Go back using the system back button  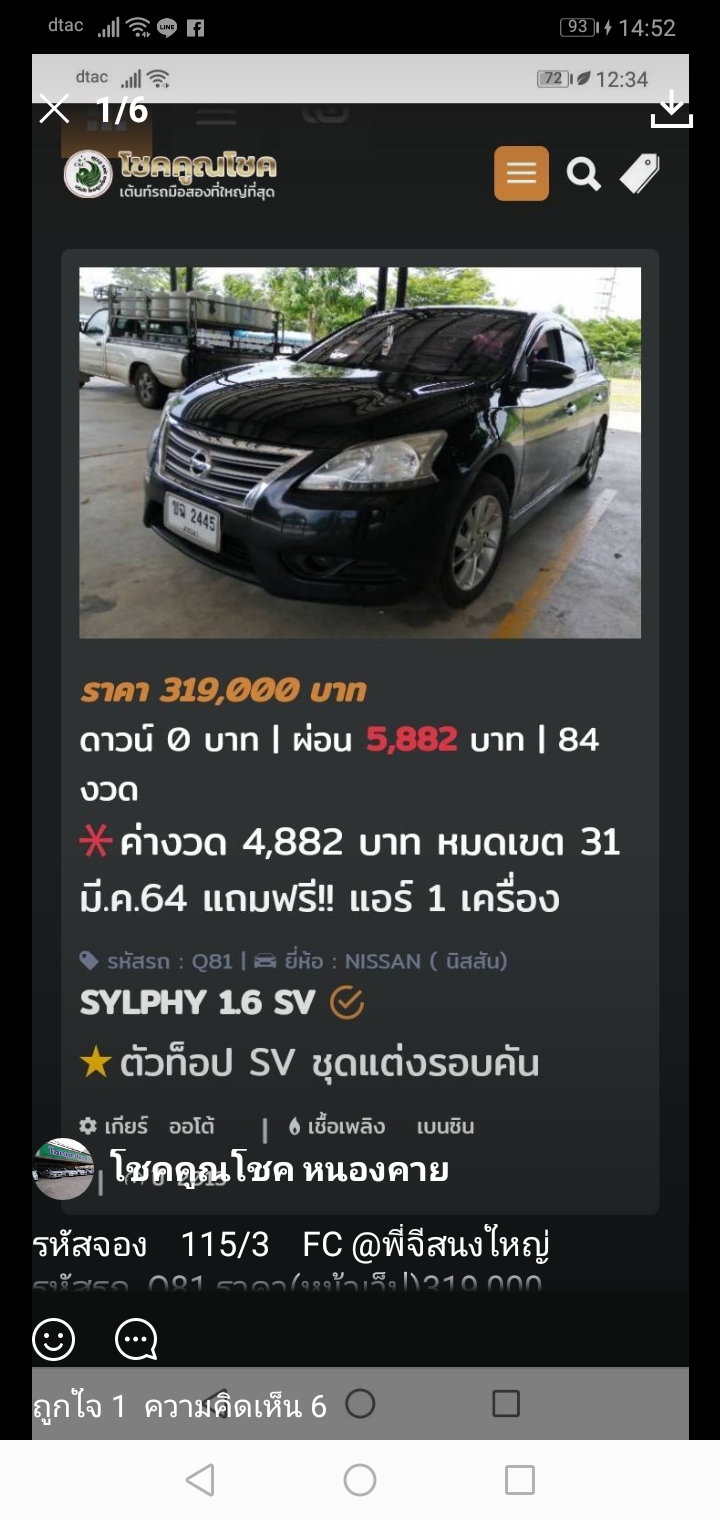coord(200,1480)
